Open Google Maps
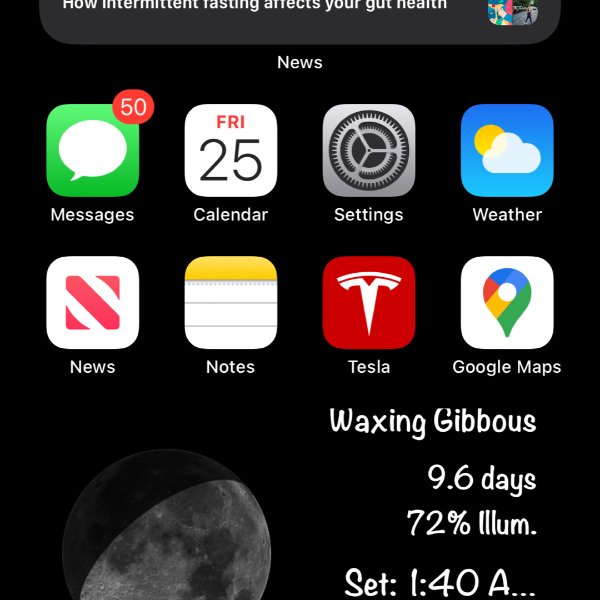 pyautogui.click(x=506, y=302)
